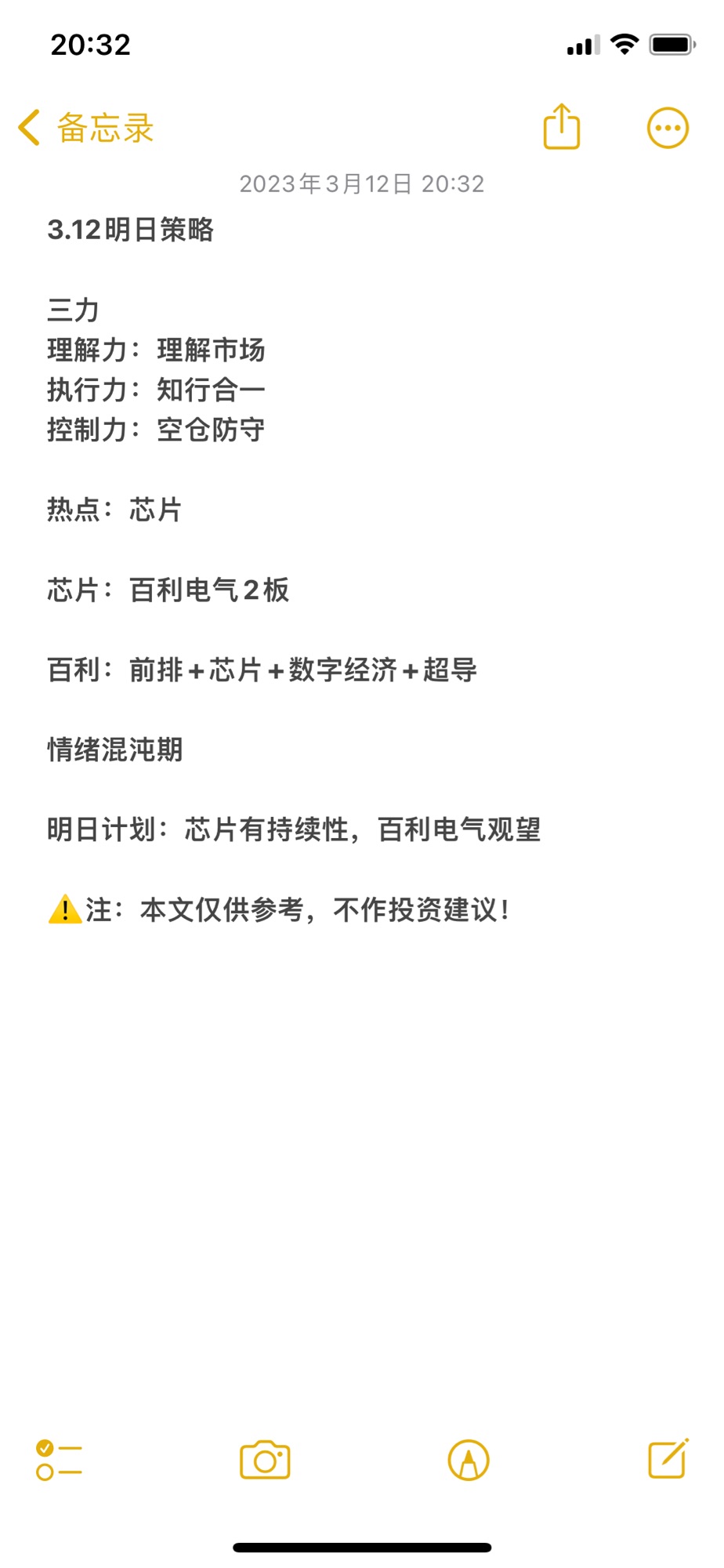Open the markup pen tool

[469, 1460]
